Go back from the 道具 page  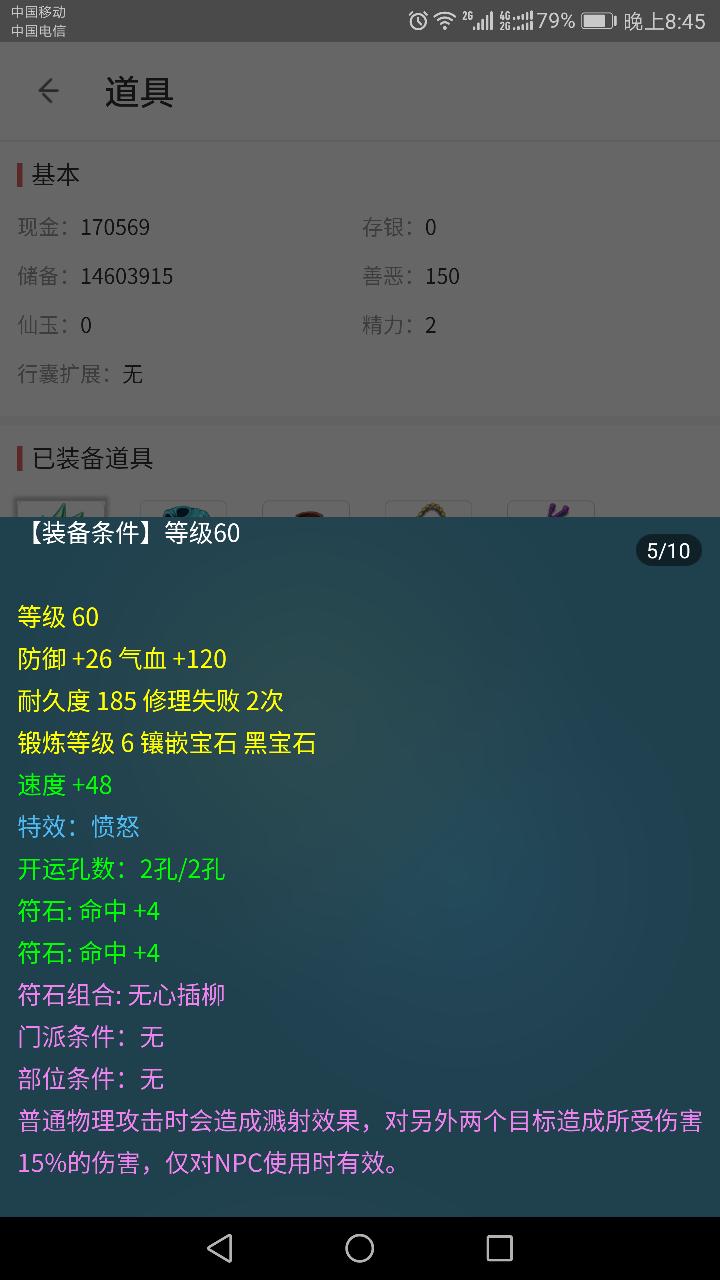pyautogui.click(x=48, y=91)
